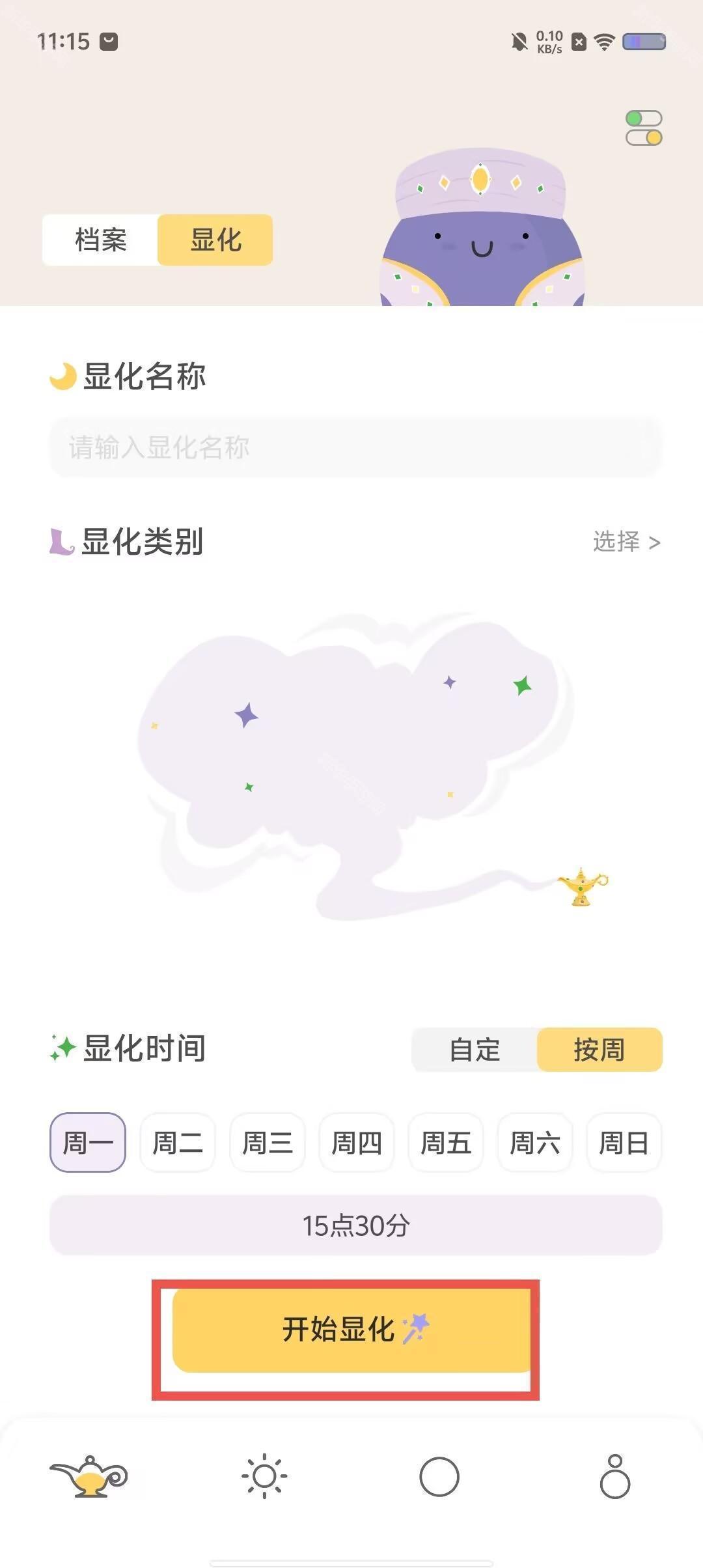Expand the 选择 category chooser
This screenshot has width=703, height=1568.
click(x=627, y=542)
